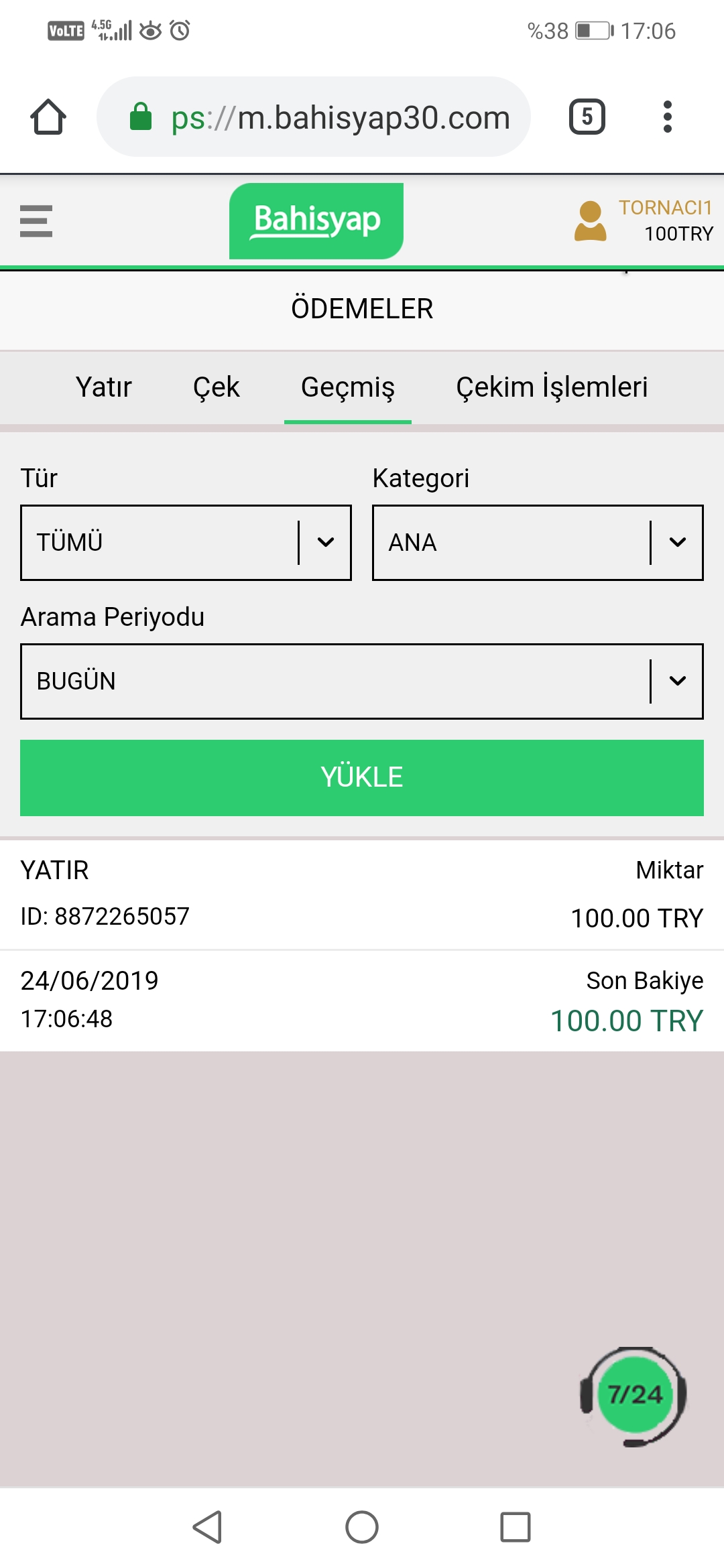Switch to the Çek tab
This screenshot has height=1568, width=724.
pos(216,387)
